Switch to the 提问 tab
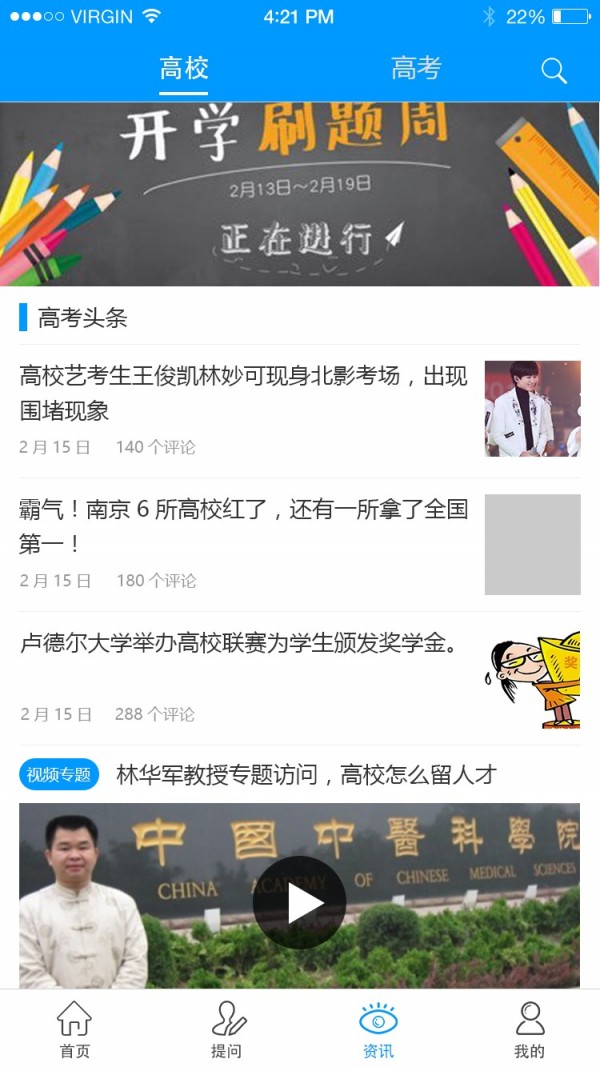Screen dimensions: 600x1067 [x=227, y=1029]
